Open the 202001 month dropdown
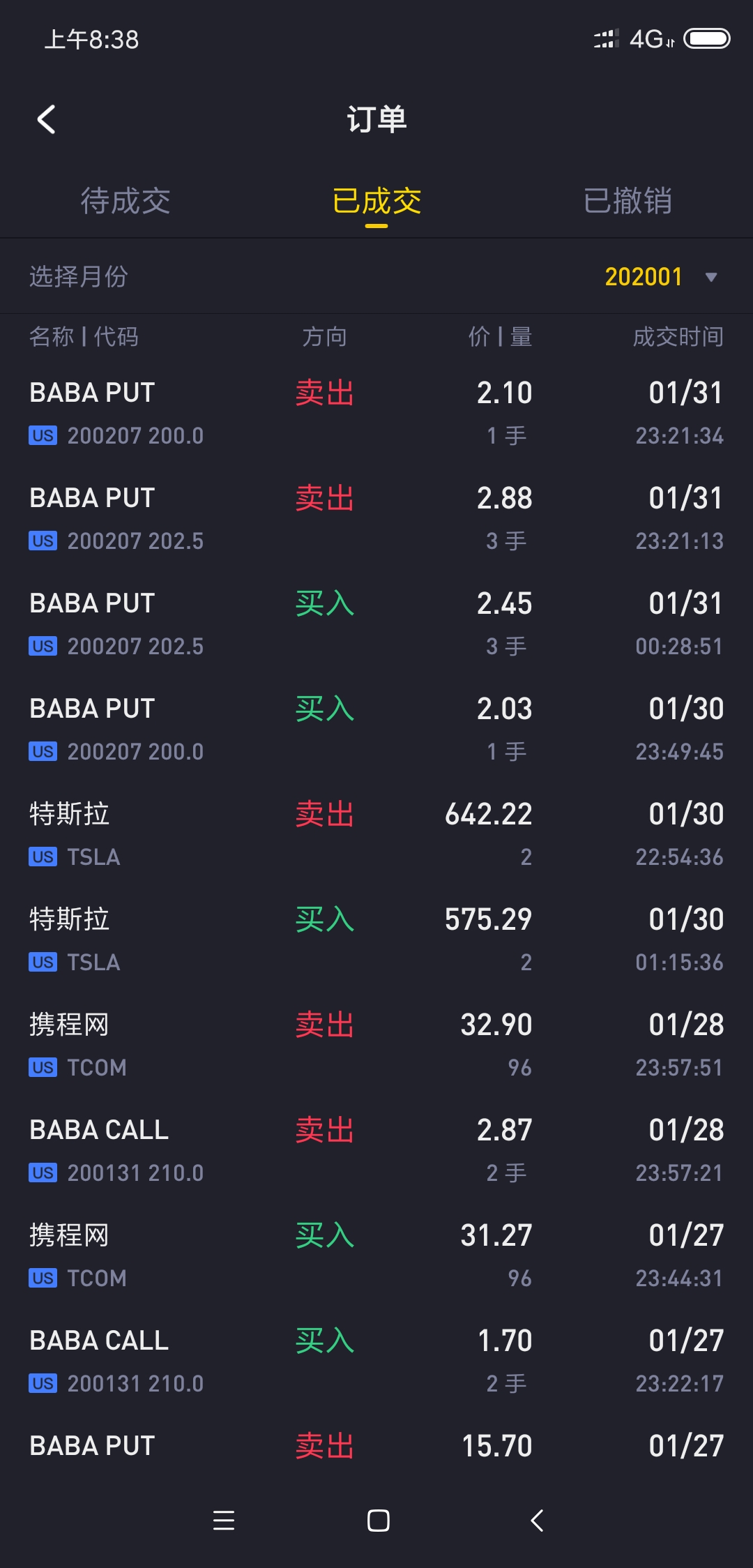 click(661, 277)
